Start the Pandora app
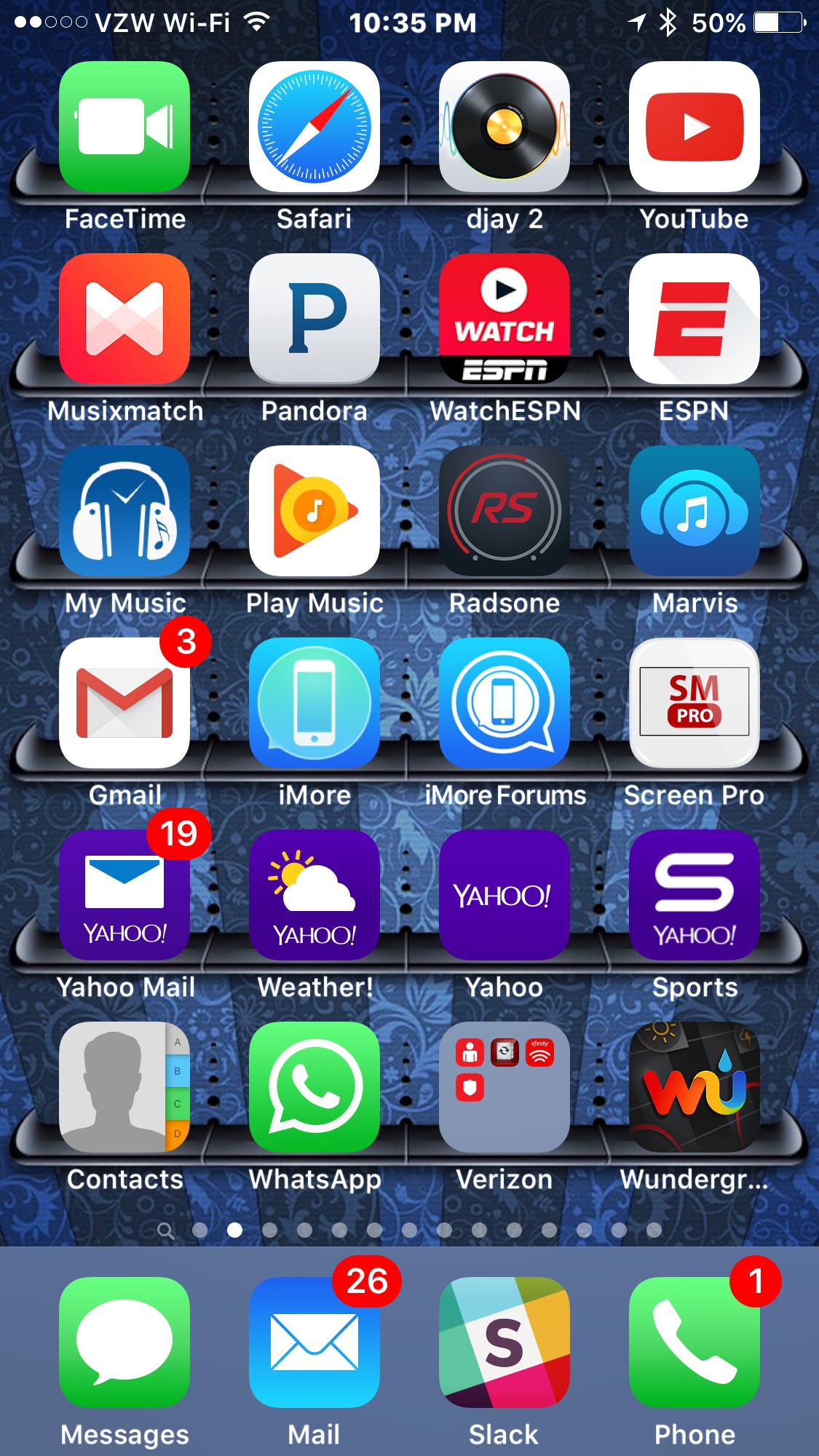The width and height of the screenshot is (819, 1456). [x=314, y=319]
